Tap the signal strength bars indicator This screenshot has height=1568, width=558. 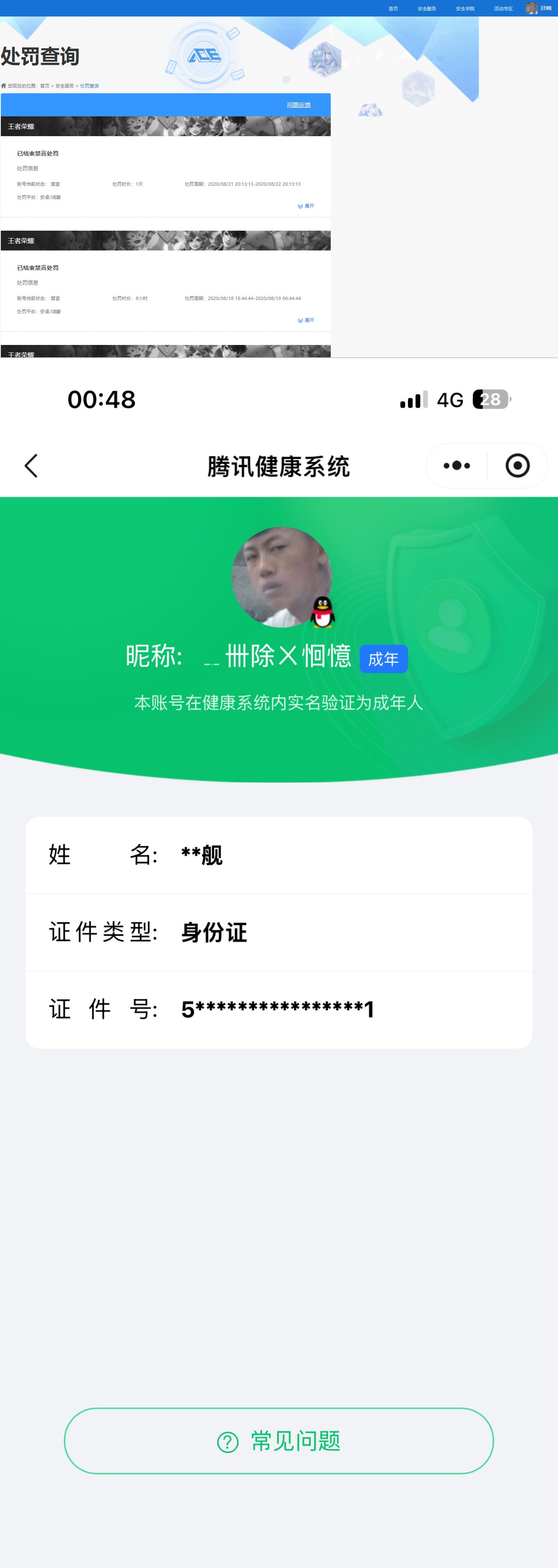[x=413, y=400]
